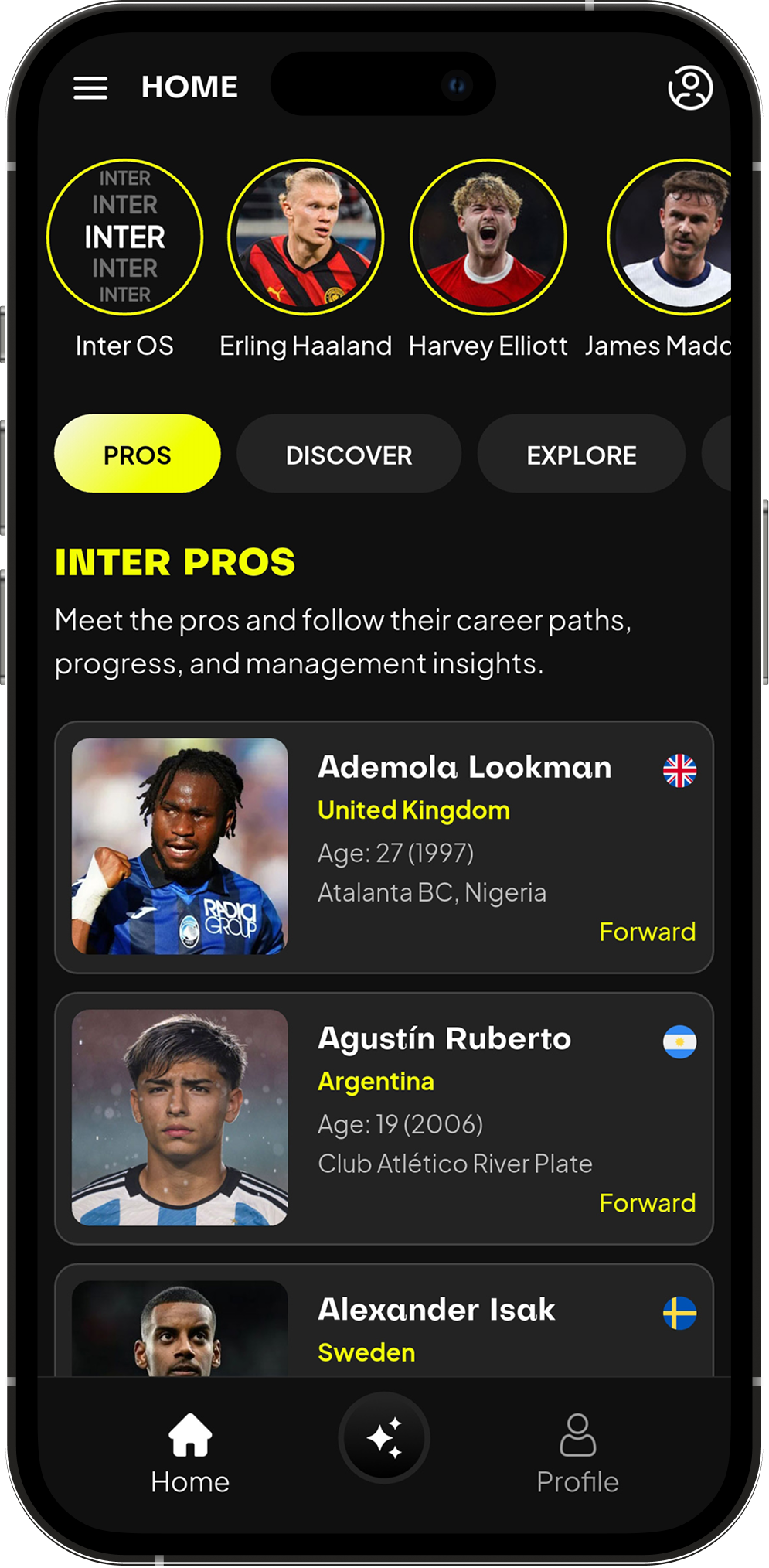Switch to the DISCOVER chip
Screen dimensions: 769x1568
[349, 454]
